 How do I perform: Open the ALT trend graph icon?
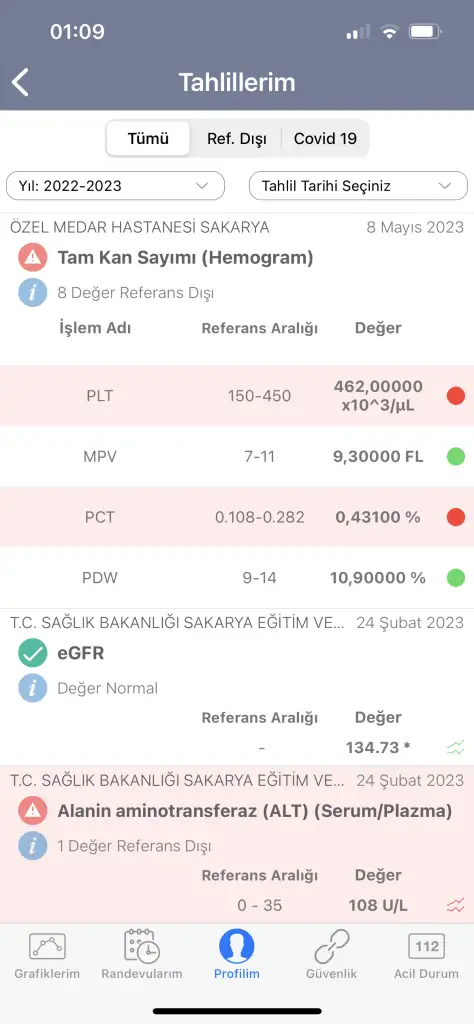[x=455, y=905]
